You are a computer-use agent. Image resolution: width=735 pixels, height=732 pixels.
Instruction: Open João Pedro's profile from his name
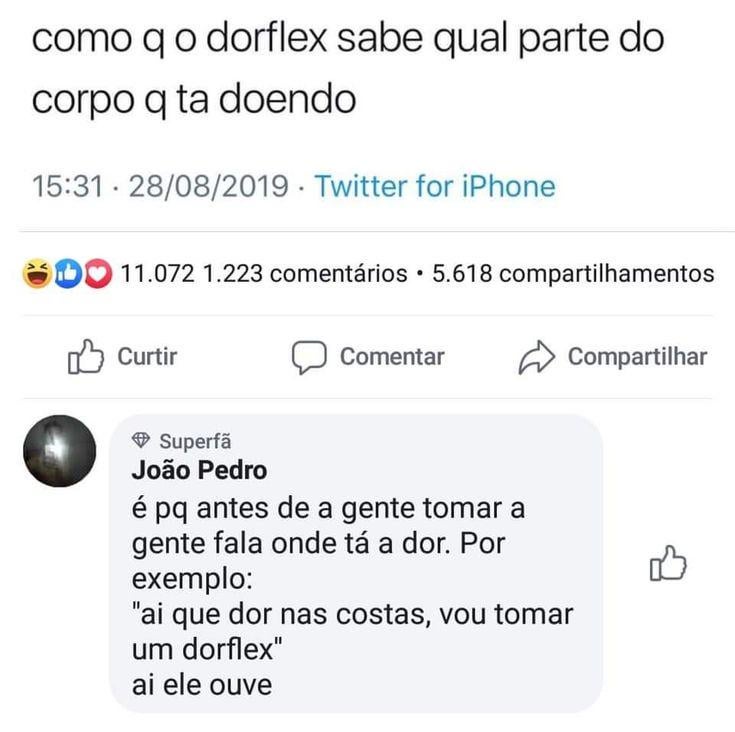[199, 469]
